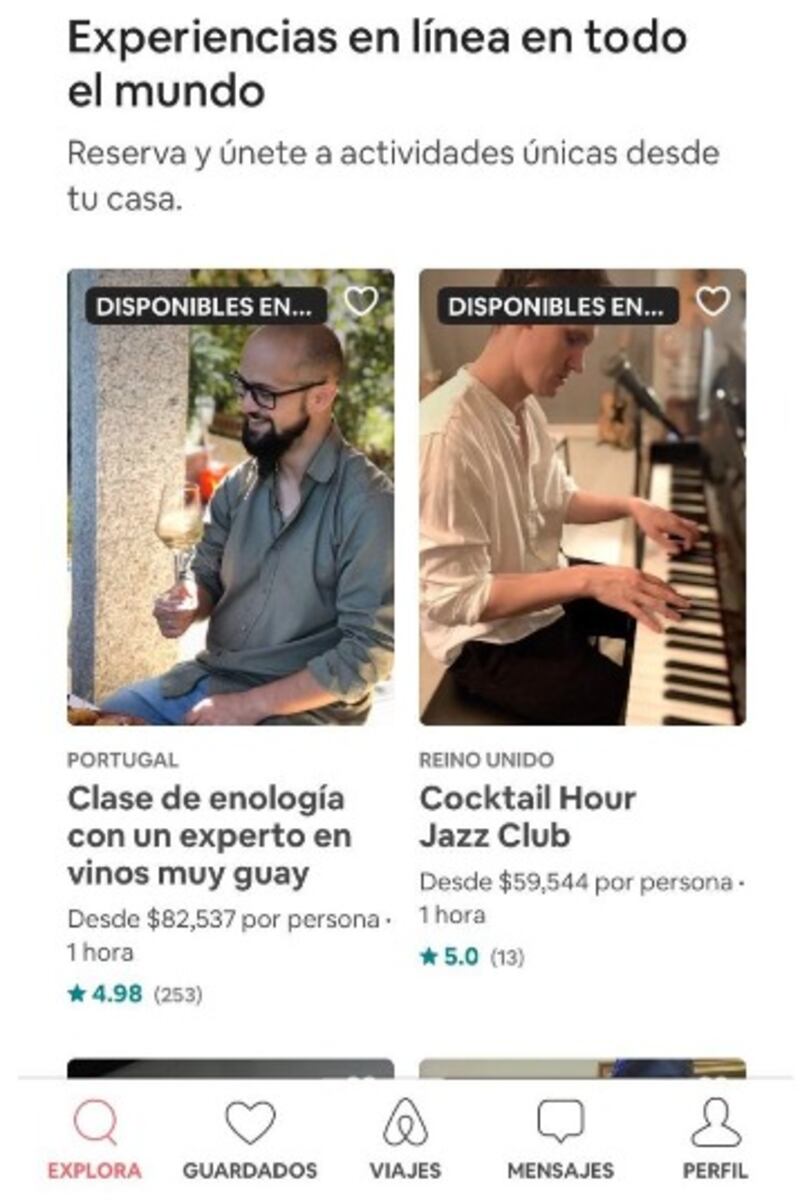The height and width of the screenshot is (1203, 800).
Task: View the Mensajes tab
Action: 560,1140
